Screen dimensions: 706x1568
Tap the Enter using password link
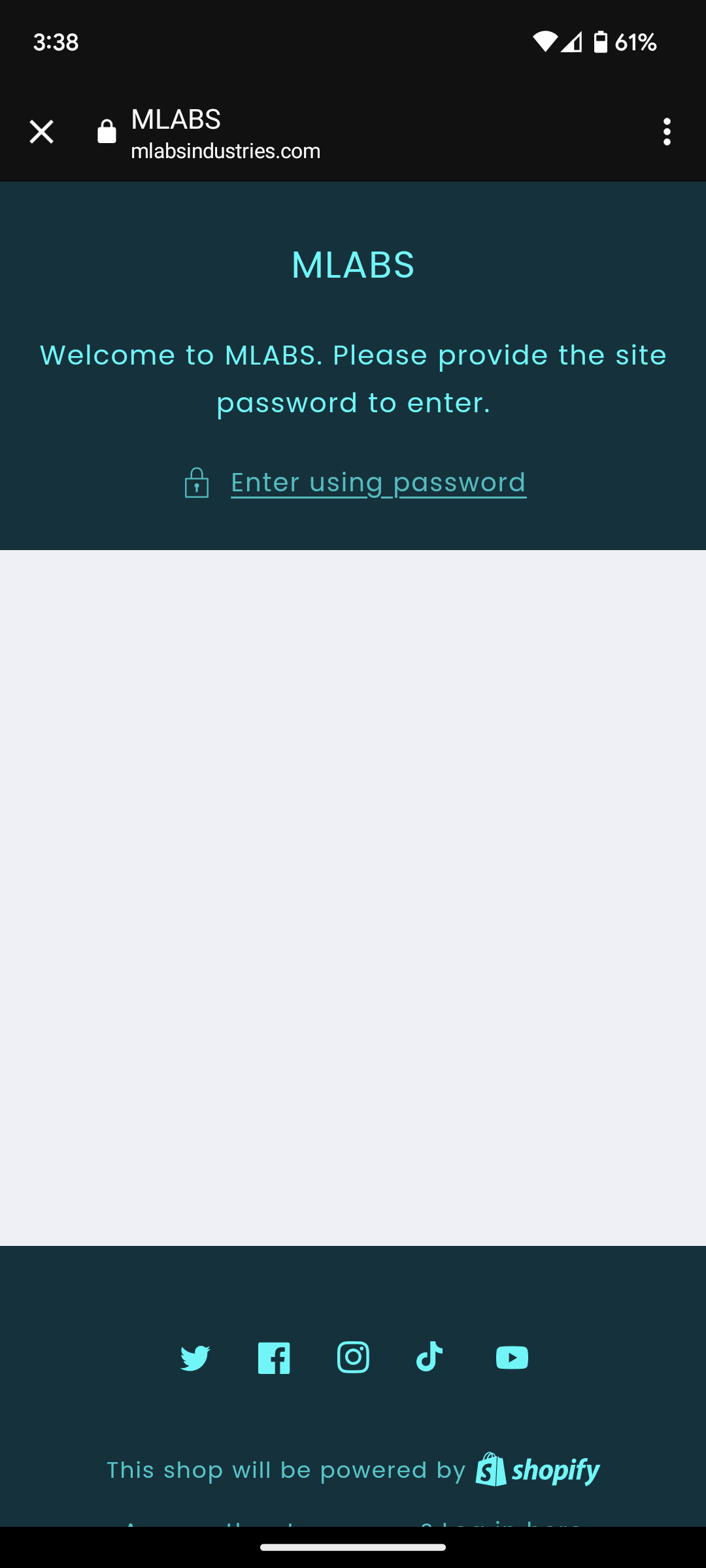click(x=378, y=483)
